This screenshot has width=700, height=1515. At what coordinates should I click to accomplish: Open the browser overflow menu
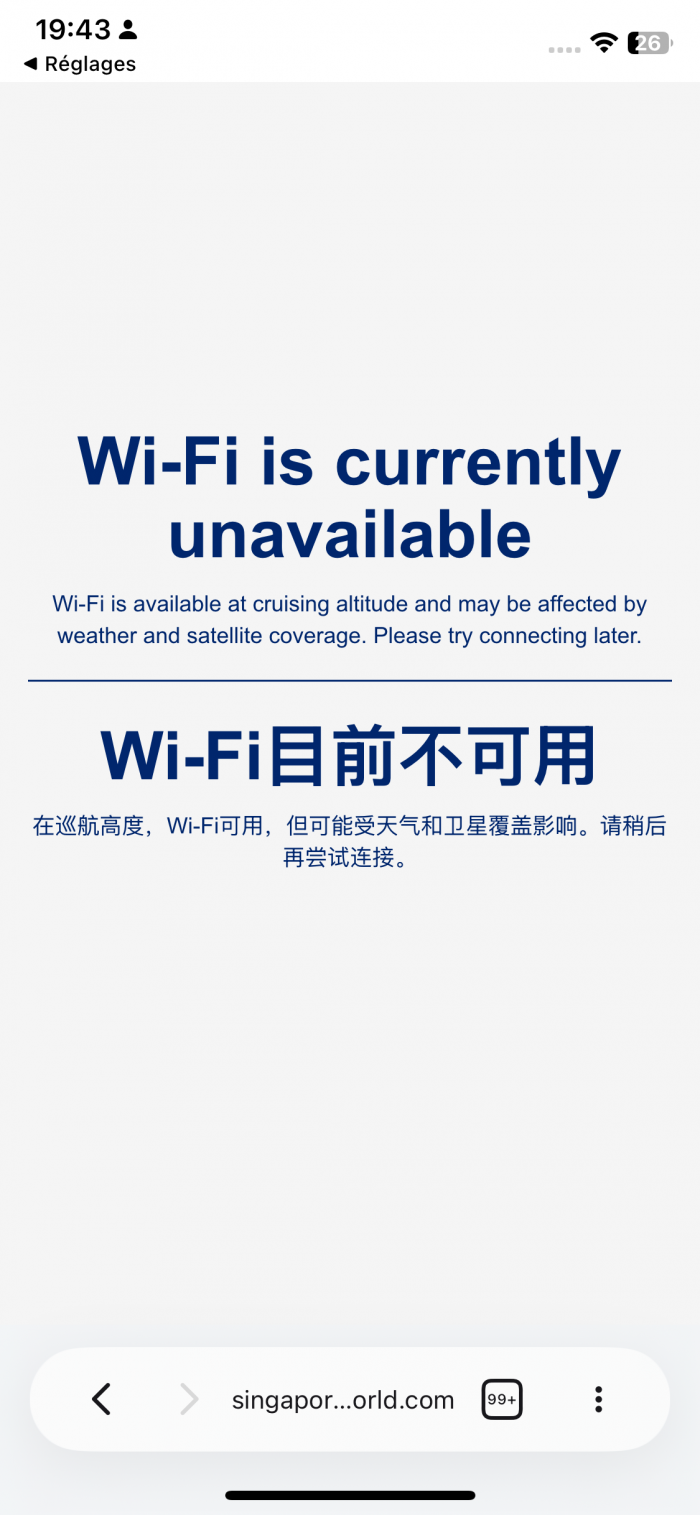click(x=598, y=1399)
